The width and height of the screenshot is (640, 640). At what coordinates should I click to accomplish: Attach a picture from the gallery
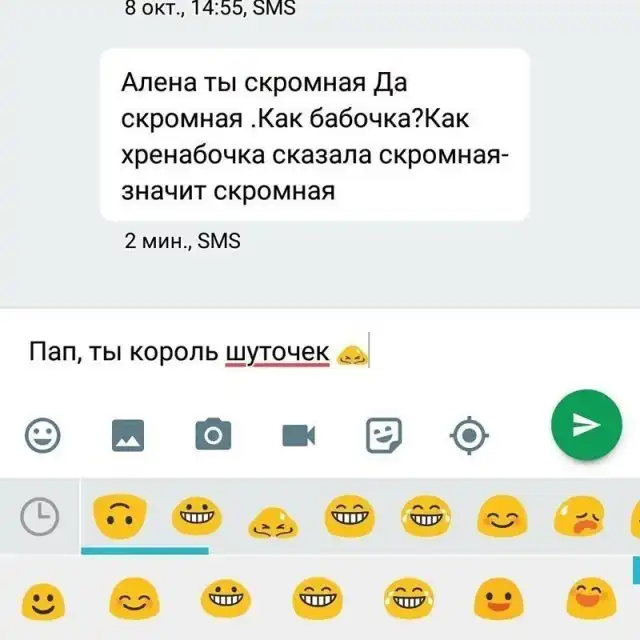[127, 434]
